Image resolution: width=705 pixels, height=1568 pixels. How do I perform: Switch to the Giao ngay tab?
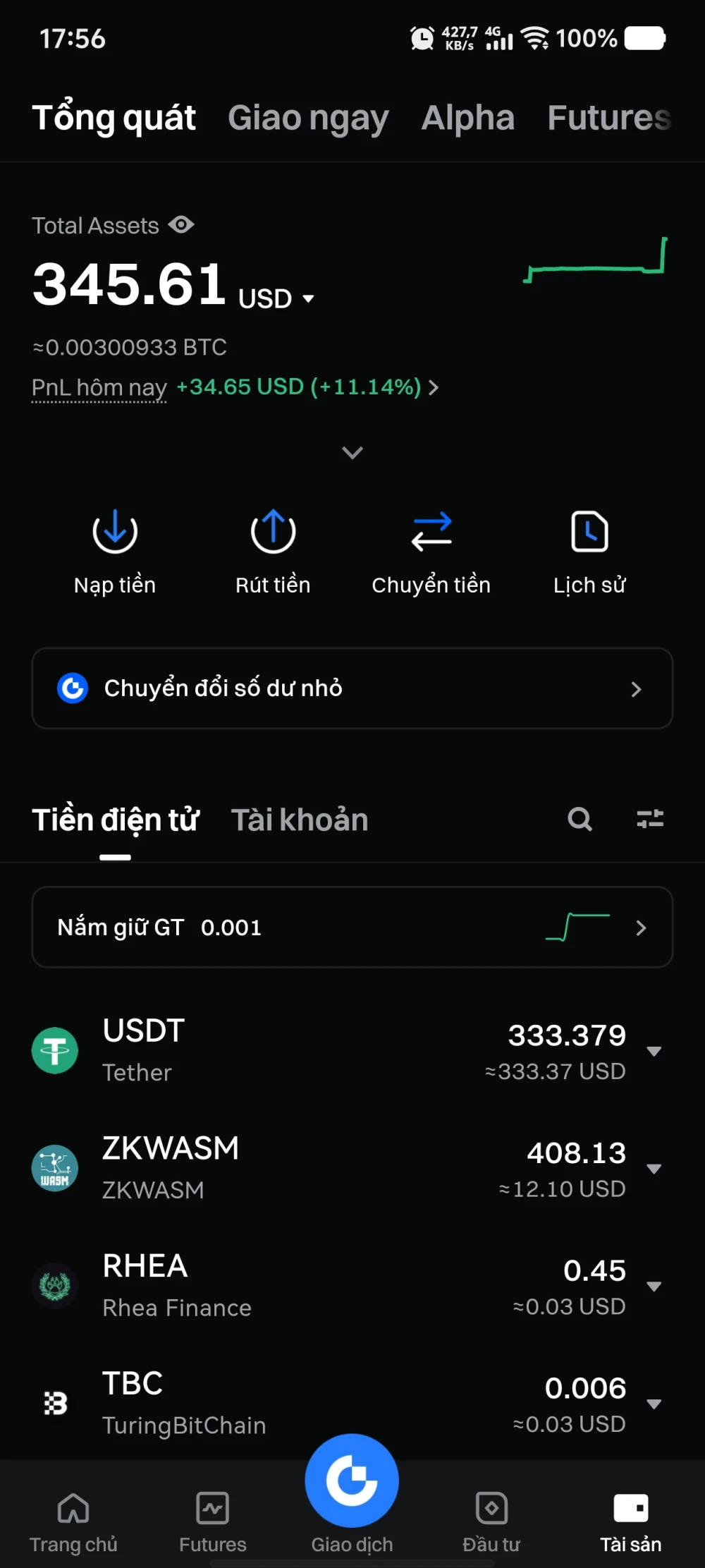coord(308,118)
